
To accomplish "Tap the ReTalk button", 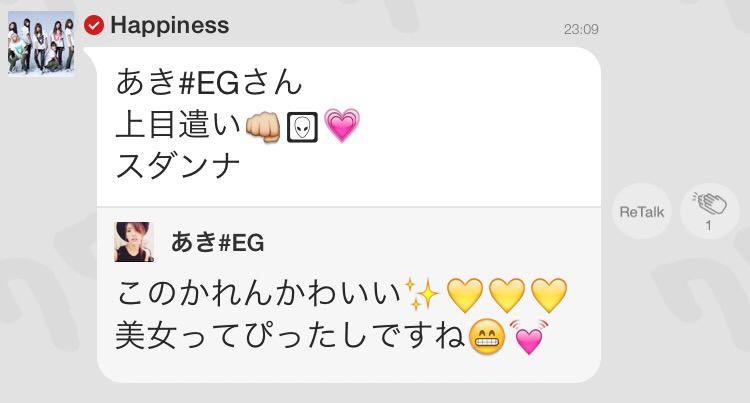I will [x=641, y=212].
